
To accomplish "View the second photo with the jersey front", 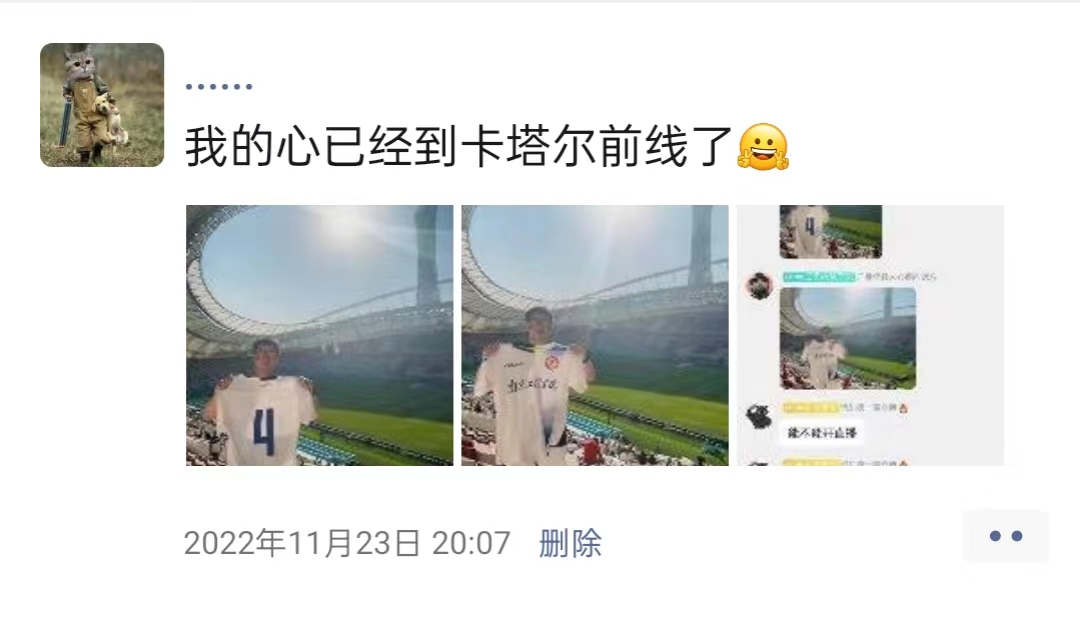I will 594,335.
